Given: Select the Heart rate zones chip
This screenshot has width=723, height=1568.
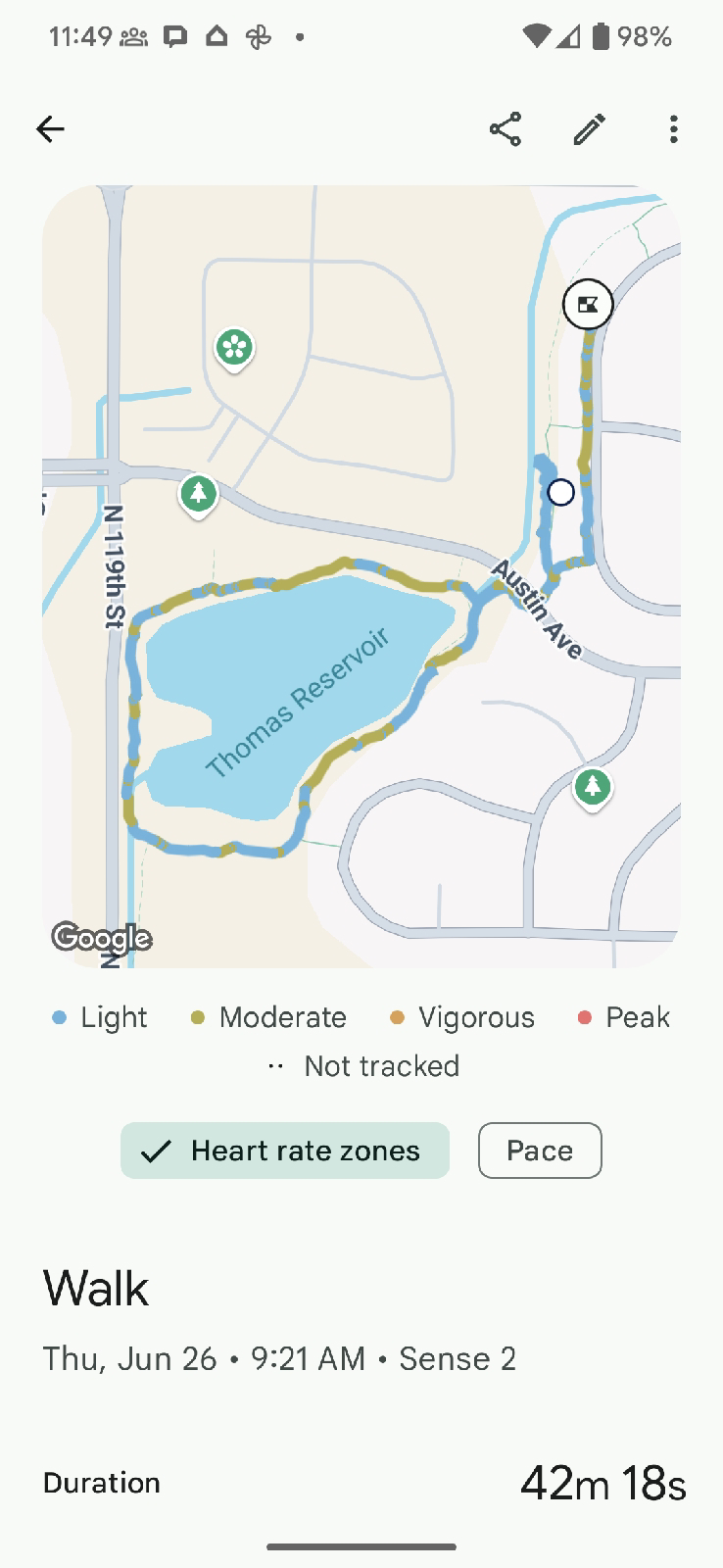Looking at the screenshot, I should (x=285, y=1151).
